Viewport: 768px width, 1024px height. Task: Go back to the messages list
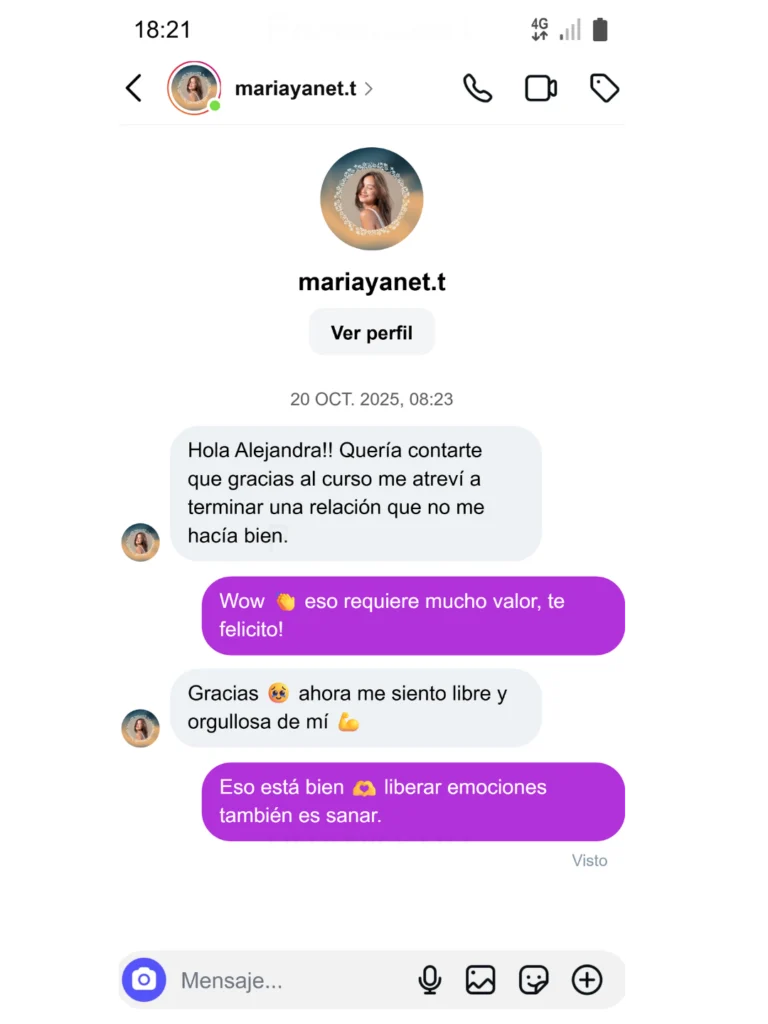point(134,88)
